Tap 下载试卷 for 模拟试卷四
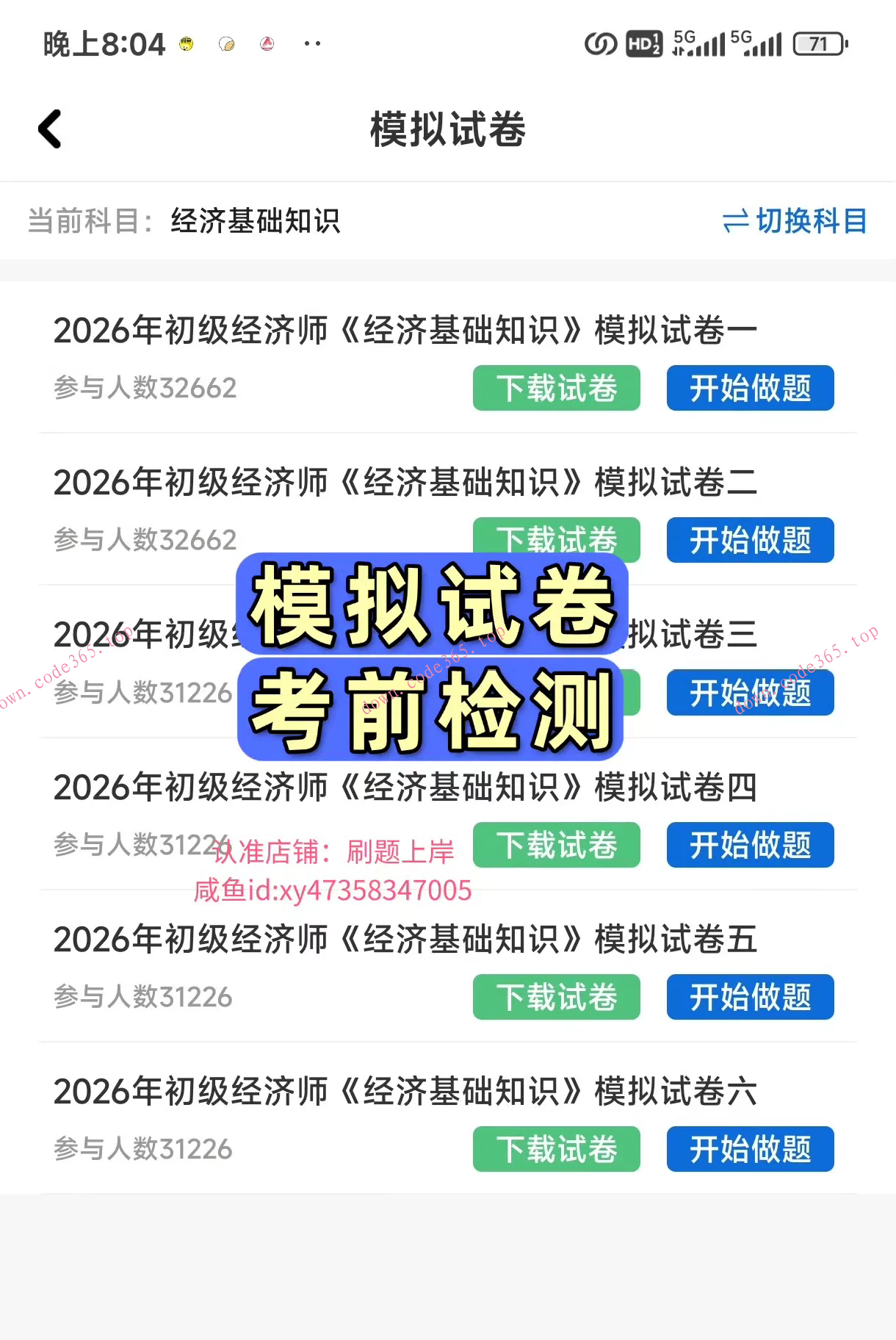Viewport: 896px width, 1340px height. pos(556,846)
